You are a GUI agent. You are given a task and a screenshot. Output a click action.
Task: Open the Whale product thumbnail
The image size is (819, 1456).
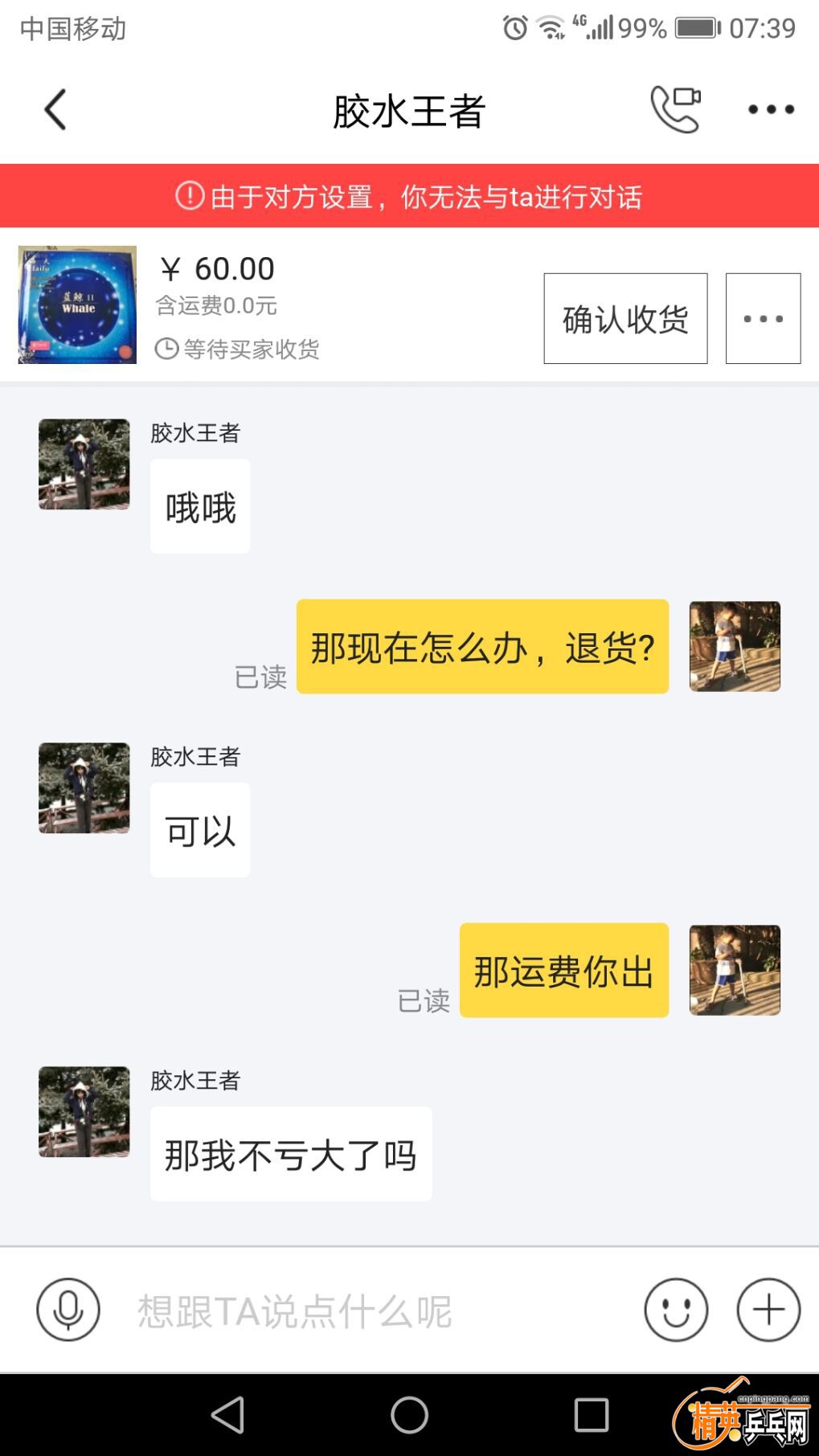(78, 305)
